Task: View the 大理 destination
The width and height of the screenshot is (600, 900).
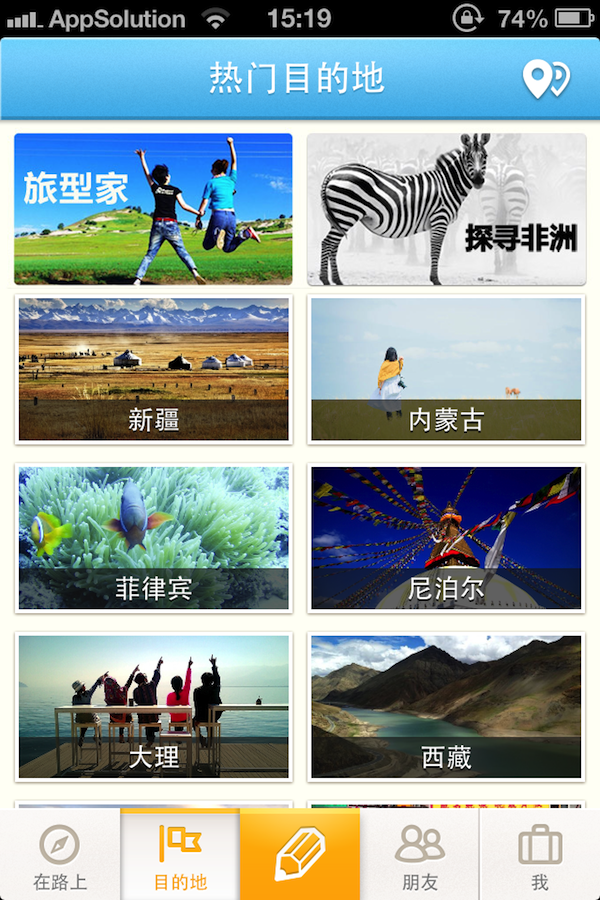Action: (153, 707)
